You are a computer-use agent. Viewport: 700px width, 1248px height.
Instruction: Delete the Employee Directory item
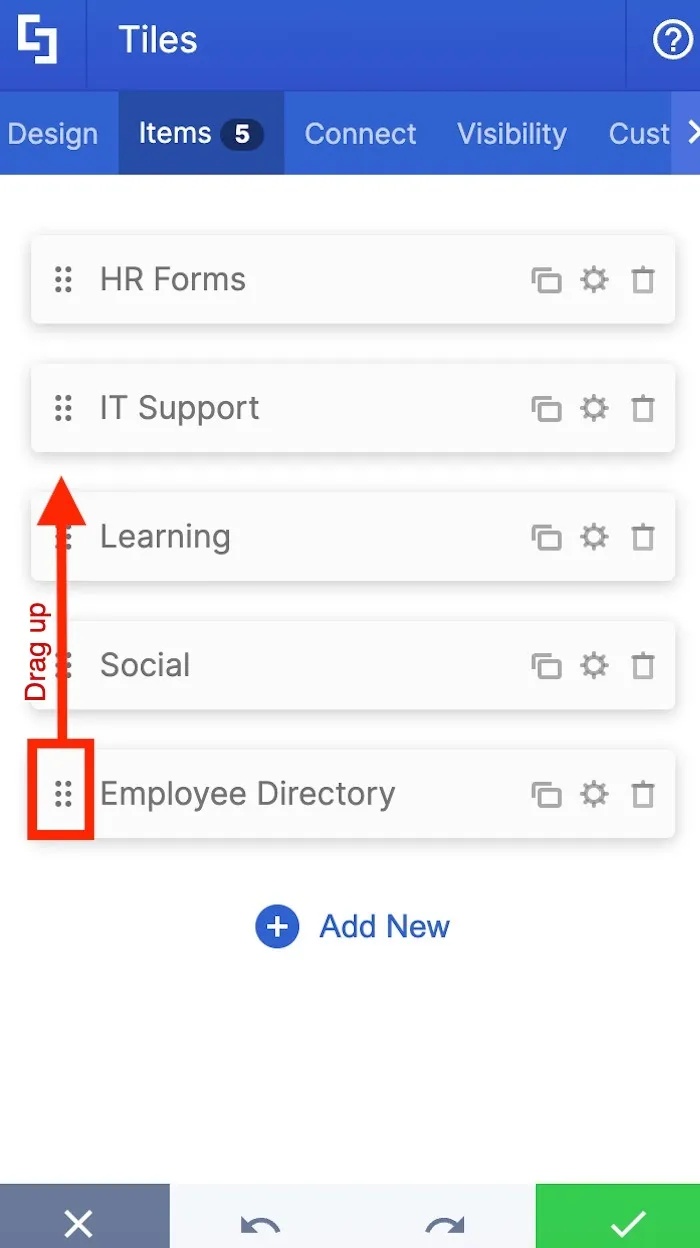pyautogui.click(x=643, y=794)
